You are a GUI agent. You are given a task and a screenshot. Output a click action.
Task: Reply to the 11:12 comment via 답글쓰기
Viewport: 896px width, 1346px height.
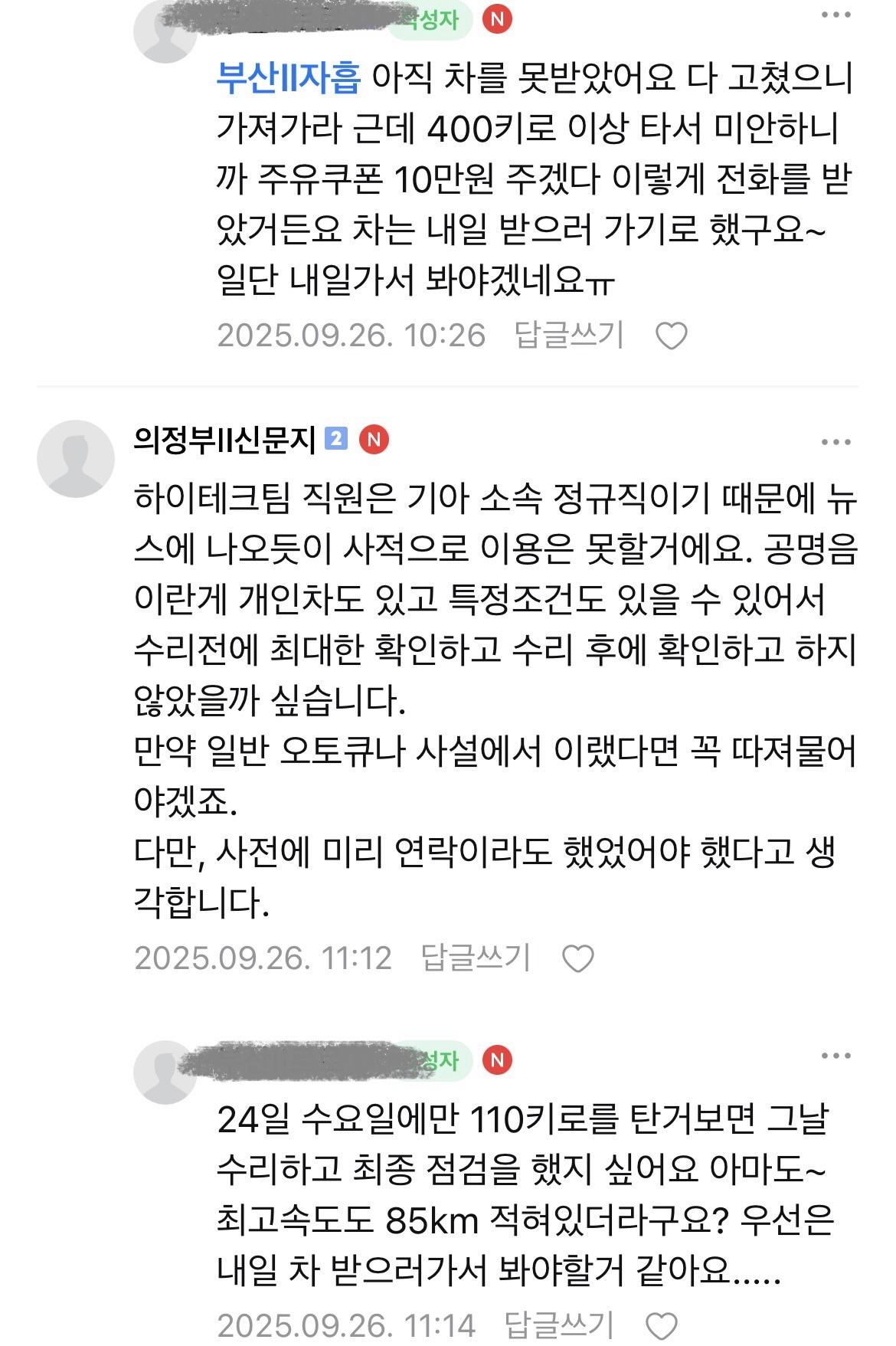(476, 958)
